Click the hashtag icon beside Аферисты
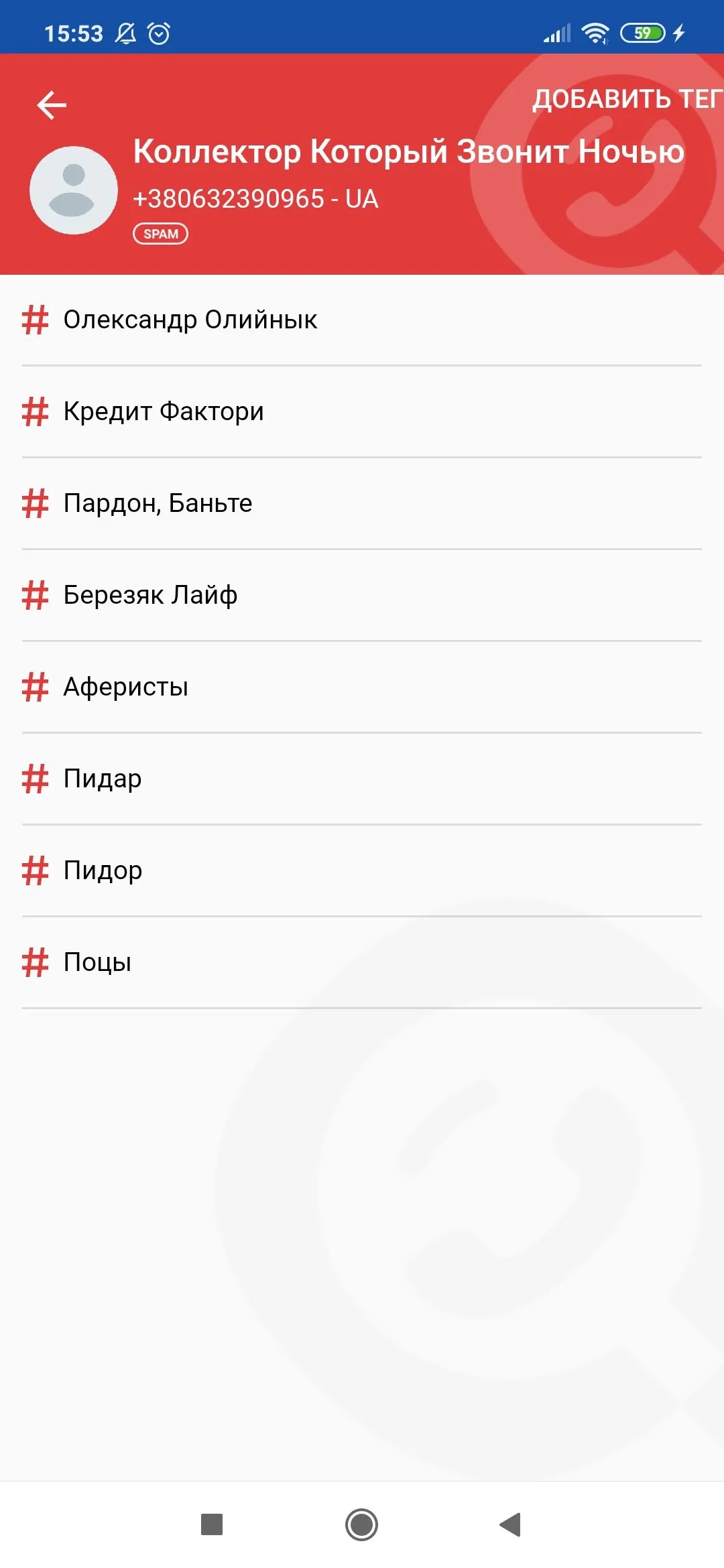 pyautogui.click(x=35, y=686)
